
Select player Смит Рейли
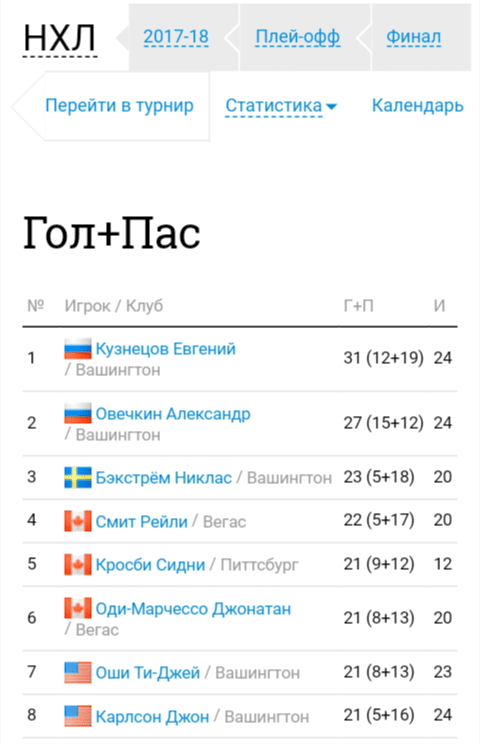click(x=141, y=521)
